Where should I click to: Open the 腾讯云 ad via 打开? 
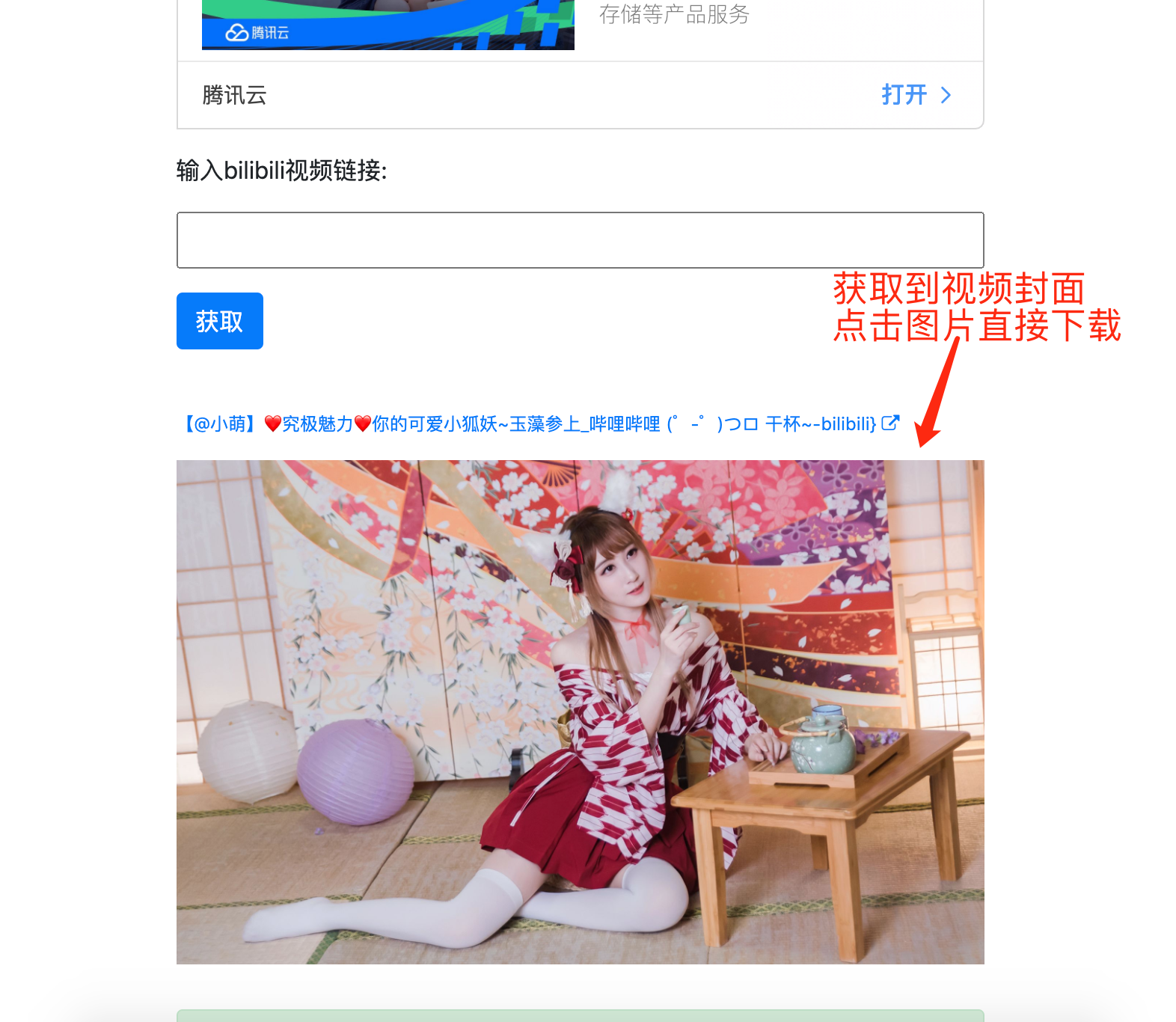916,95
